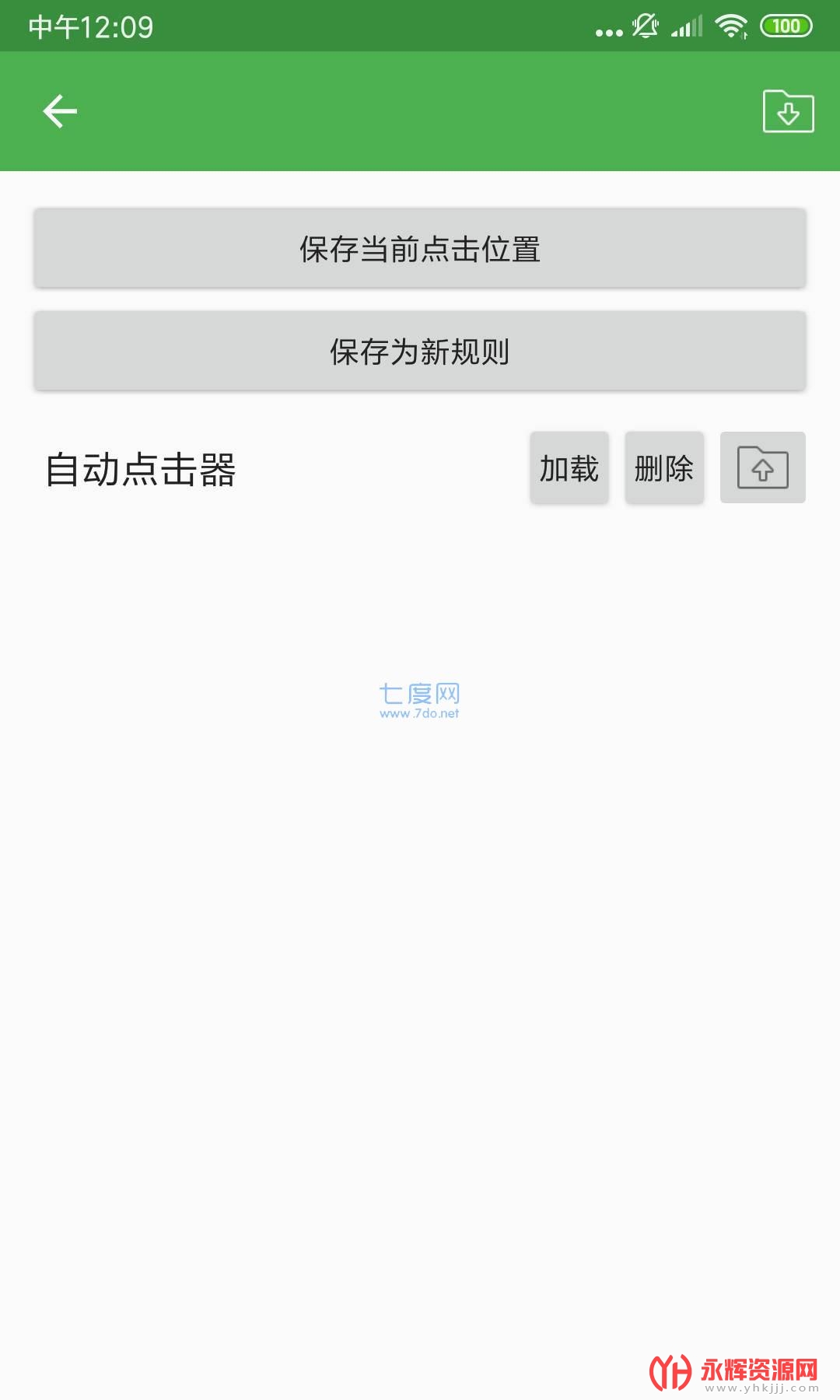
Task: Open the import folder icon in the app bar
Action: [788, 111]
